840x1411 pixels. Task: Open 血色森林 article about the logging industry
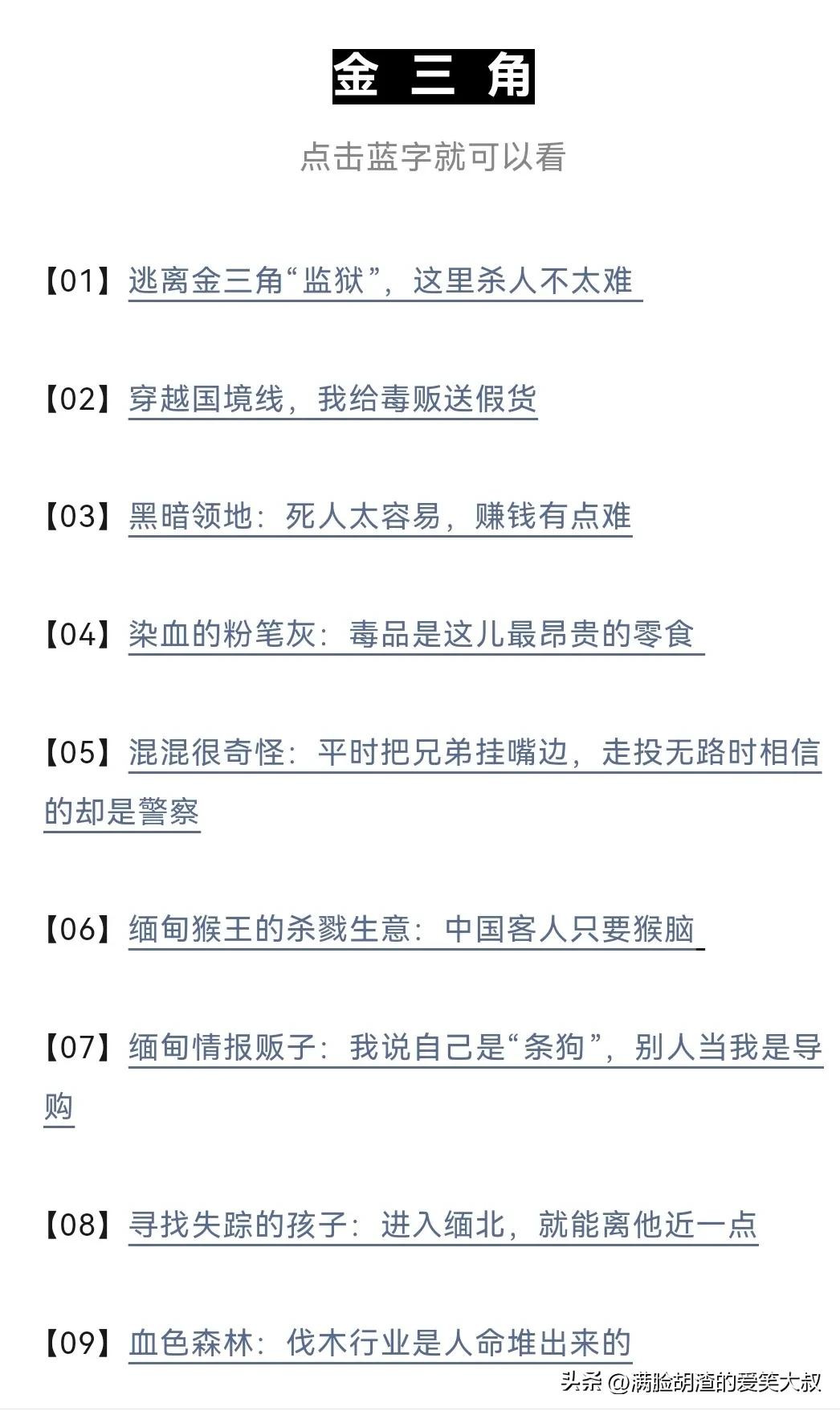point(380,1342)
